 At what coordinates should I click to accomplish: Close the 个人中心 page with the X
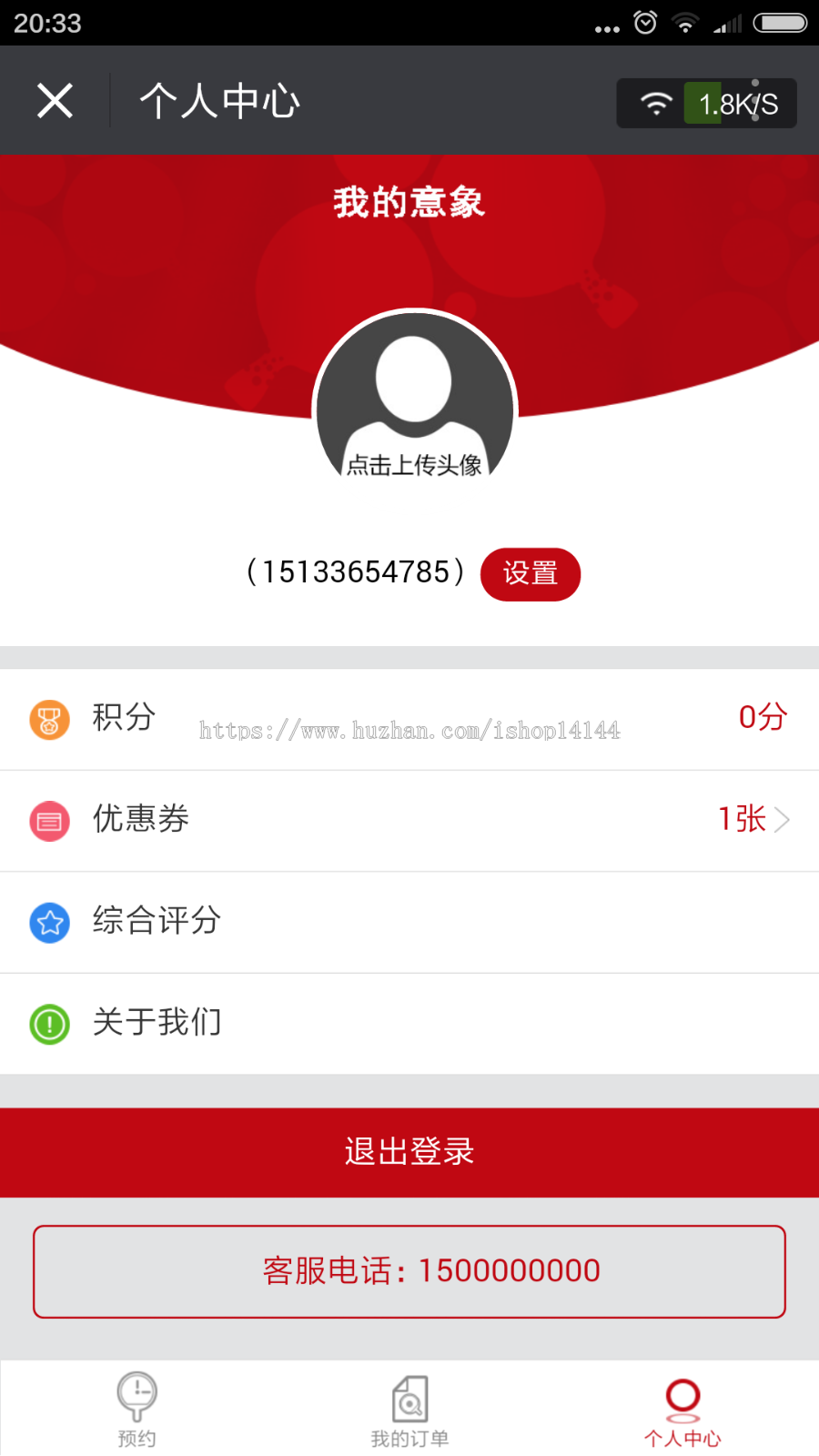pos(55,100)
